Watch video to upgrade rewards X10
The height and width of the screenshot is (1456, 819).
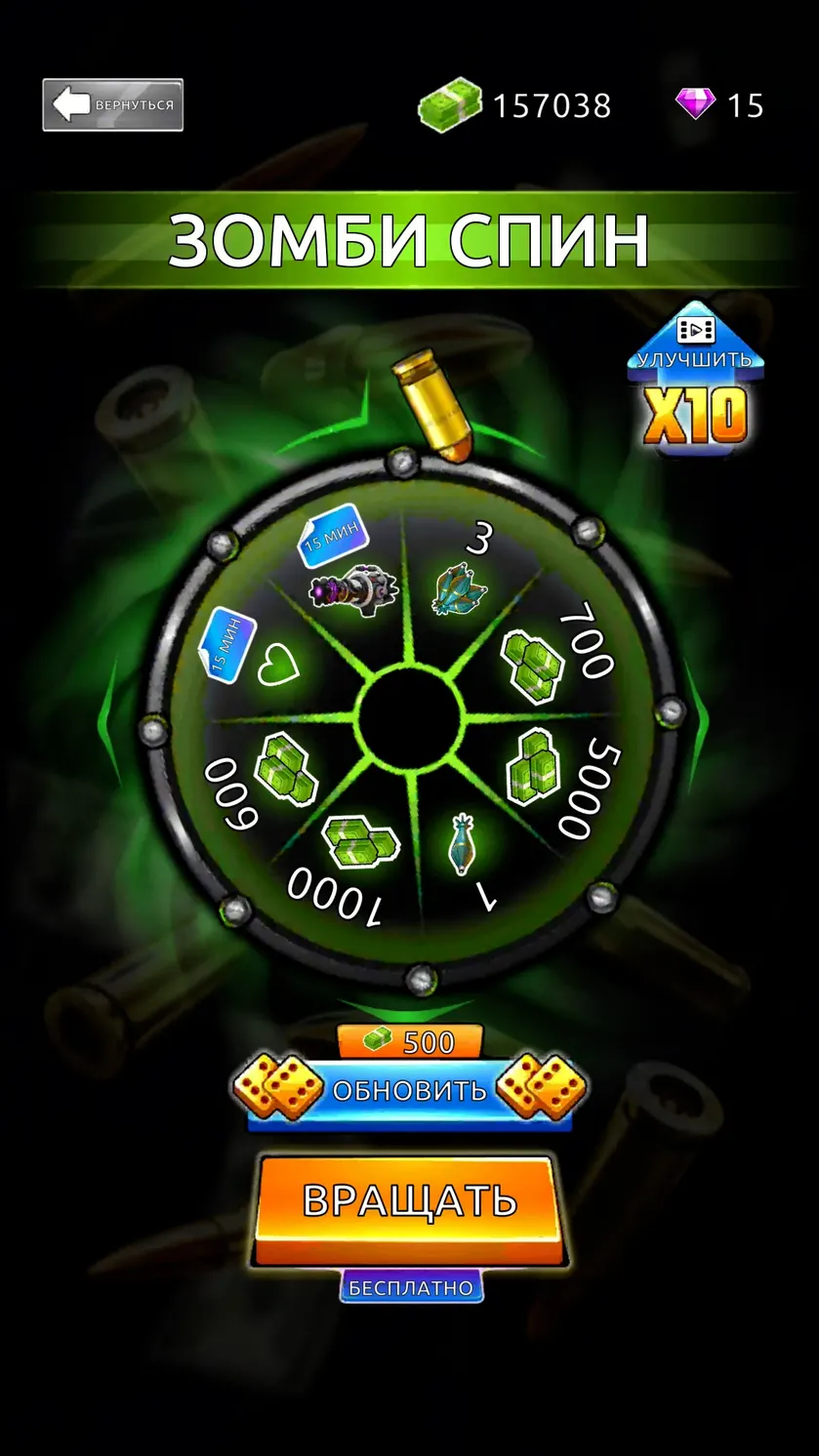pyautogui.click(x=695, y=379)
